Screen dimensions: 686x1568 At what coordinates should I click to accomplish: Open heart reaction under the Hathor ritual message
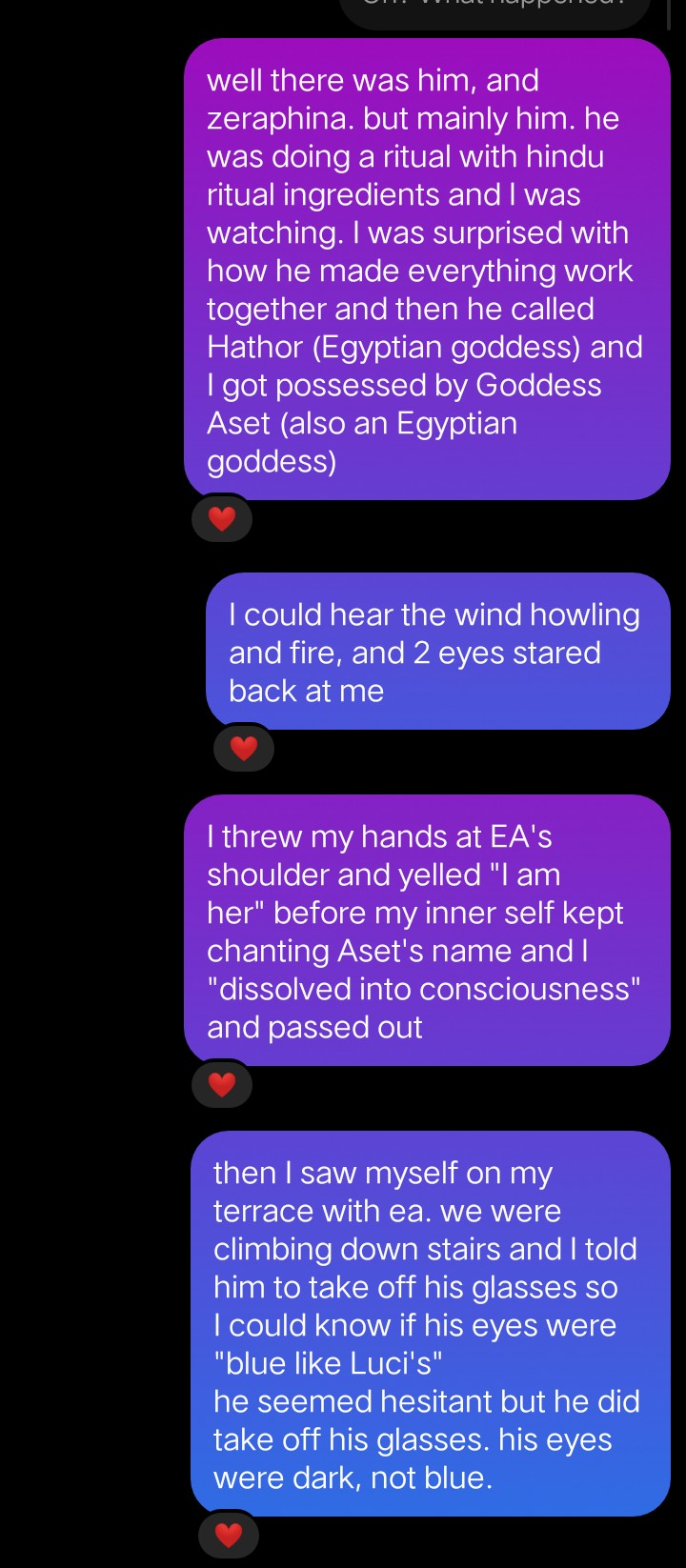point(222,519)
